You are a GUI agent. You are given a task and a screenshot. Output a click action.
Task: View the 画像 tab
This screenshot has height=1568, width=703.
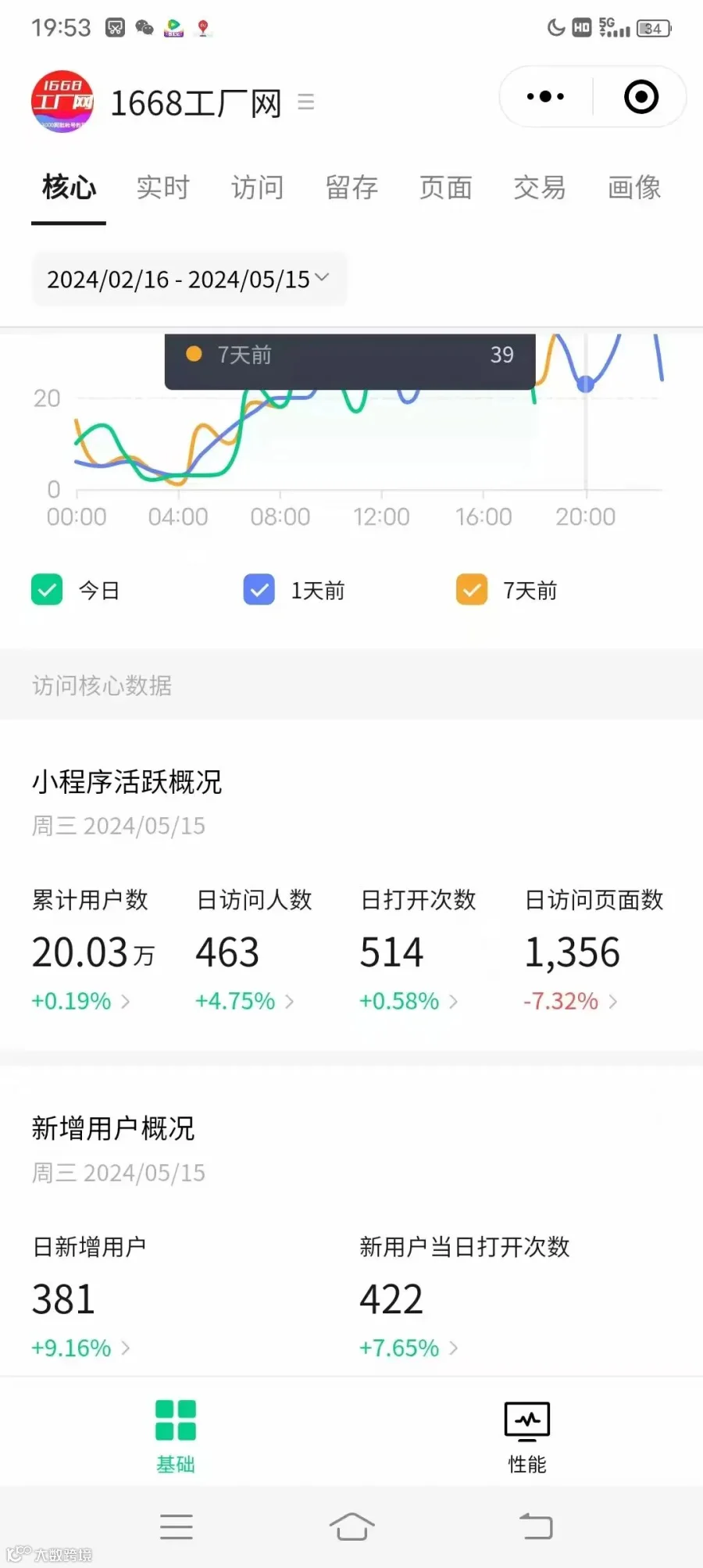[x=634, y=188]
